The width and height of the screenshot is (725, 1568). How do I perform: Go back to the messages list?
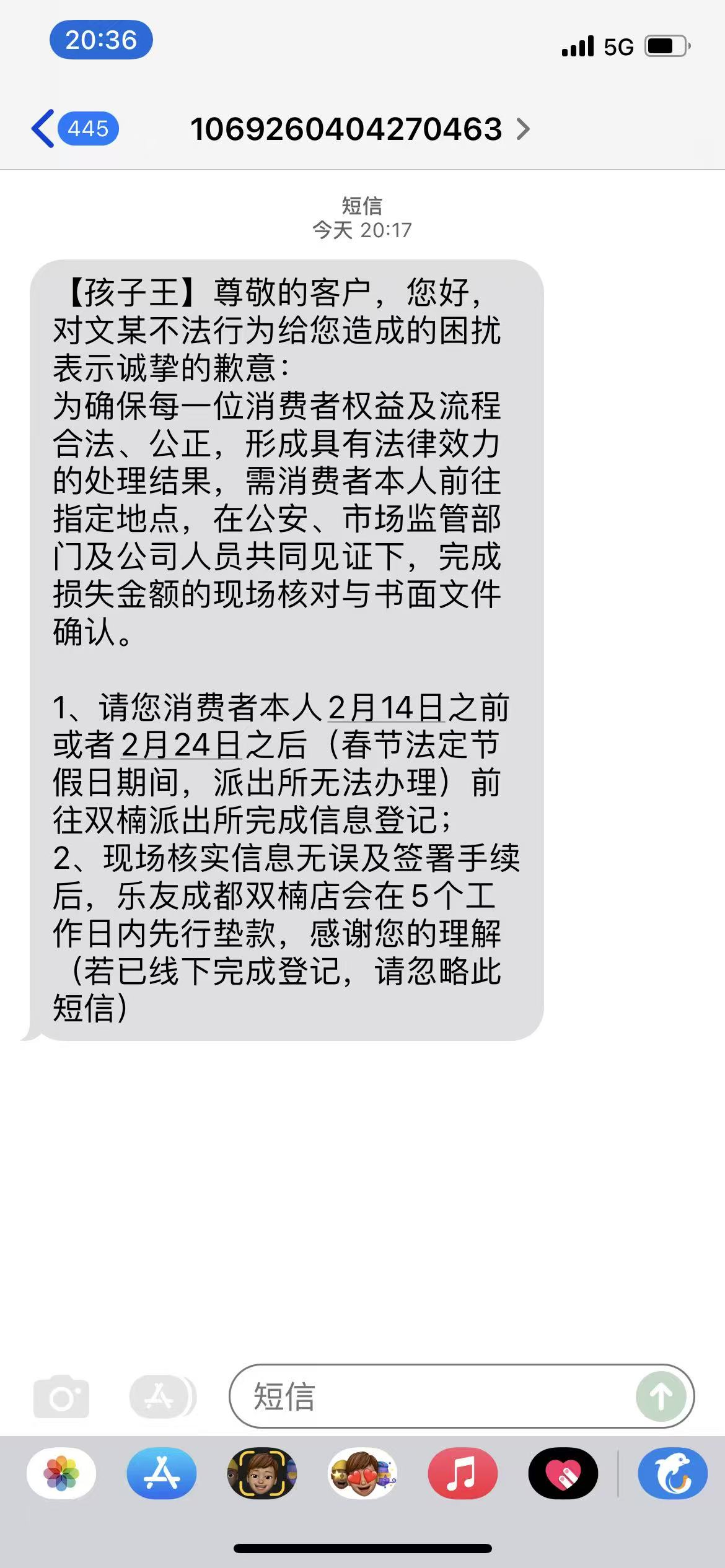[73, 129]
